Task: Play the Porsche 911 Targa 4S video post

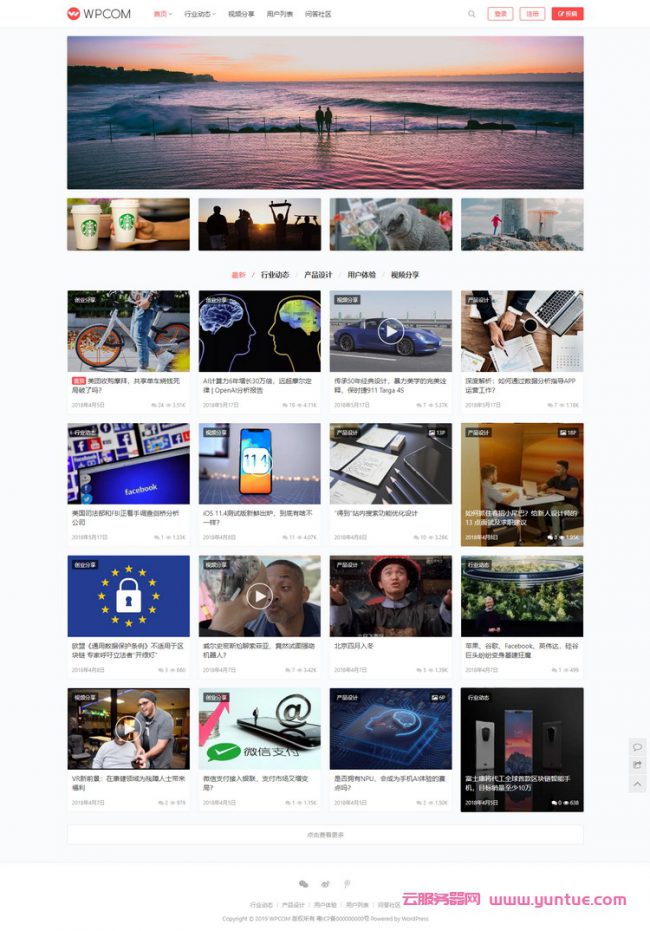Action: 391,331
